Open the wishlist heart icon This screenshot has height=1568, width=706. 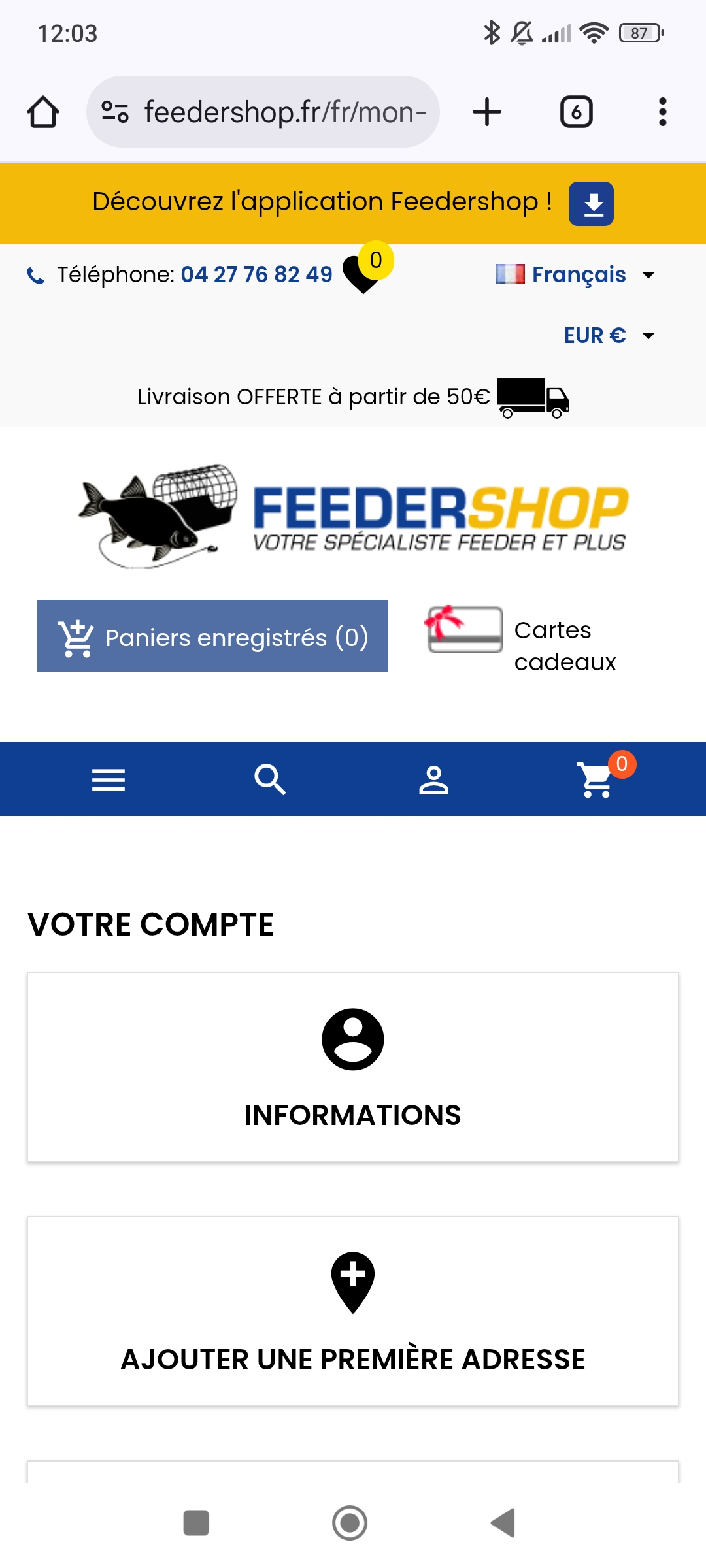click(x=364, y=274)
